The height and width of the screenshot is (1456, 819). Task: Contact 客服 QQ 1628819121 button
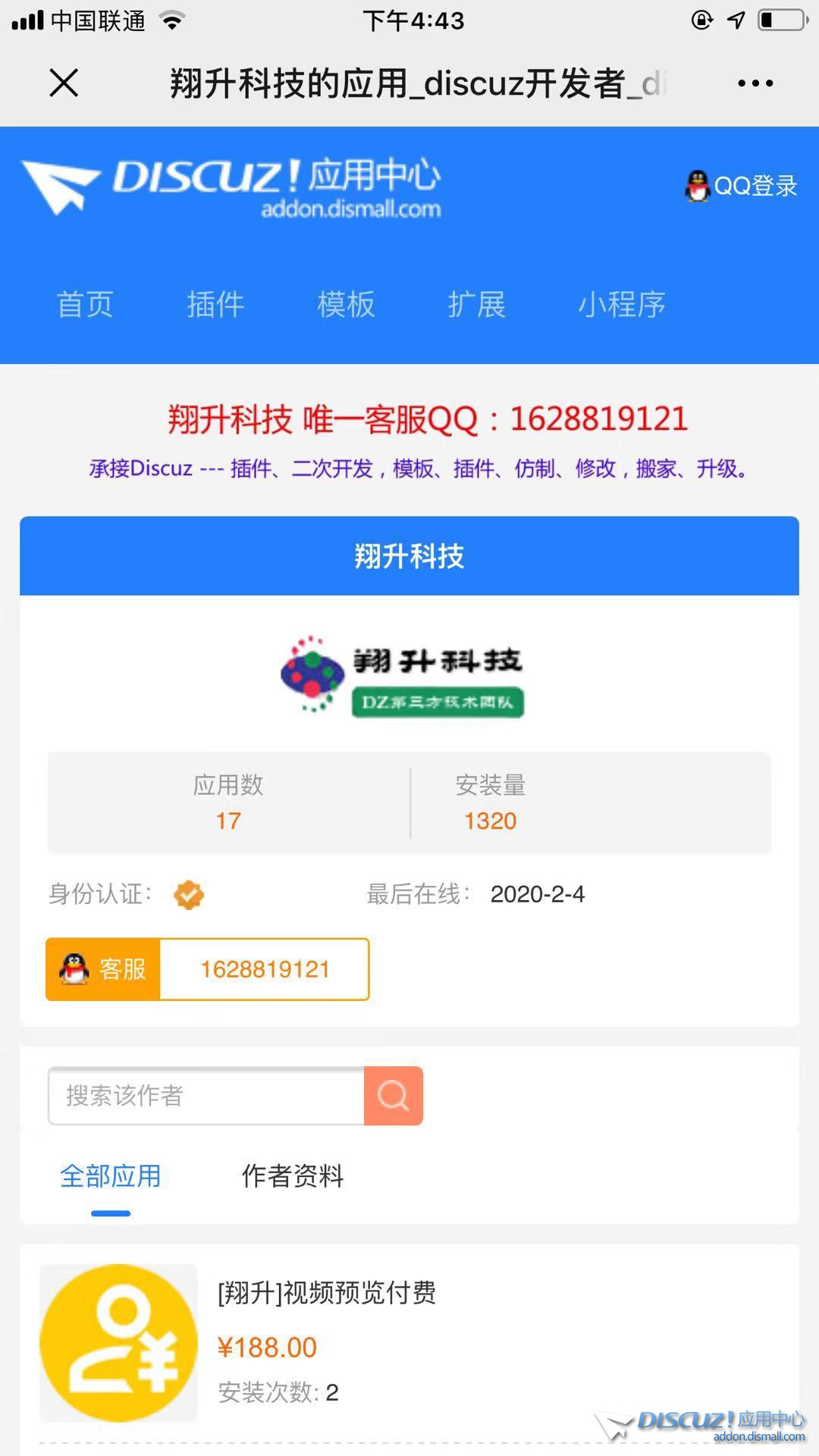[207, 969]
